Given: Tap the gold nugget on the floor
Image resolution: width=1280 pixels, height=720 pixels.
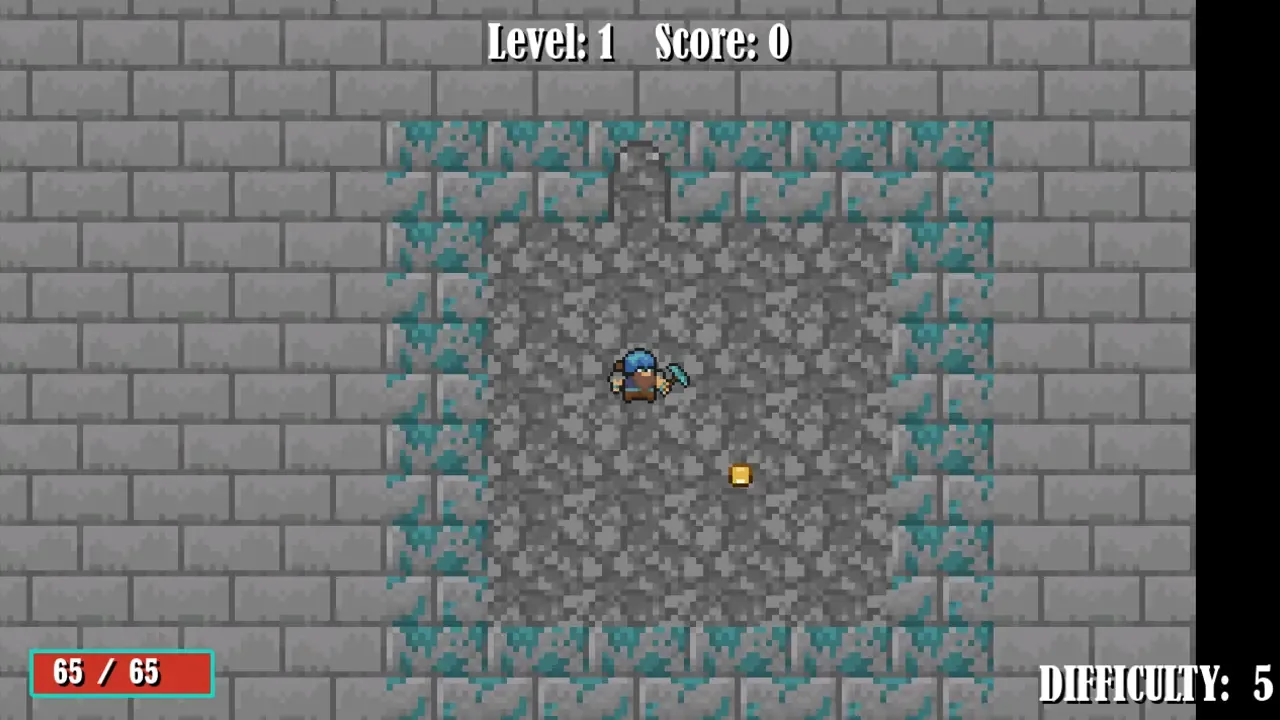Looking at the screenshot, I should point(740,475).
